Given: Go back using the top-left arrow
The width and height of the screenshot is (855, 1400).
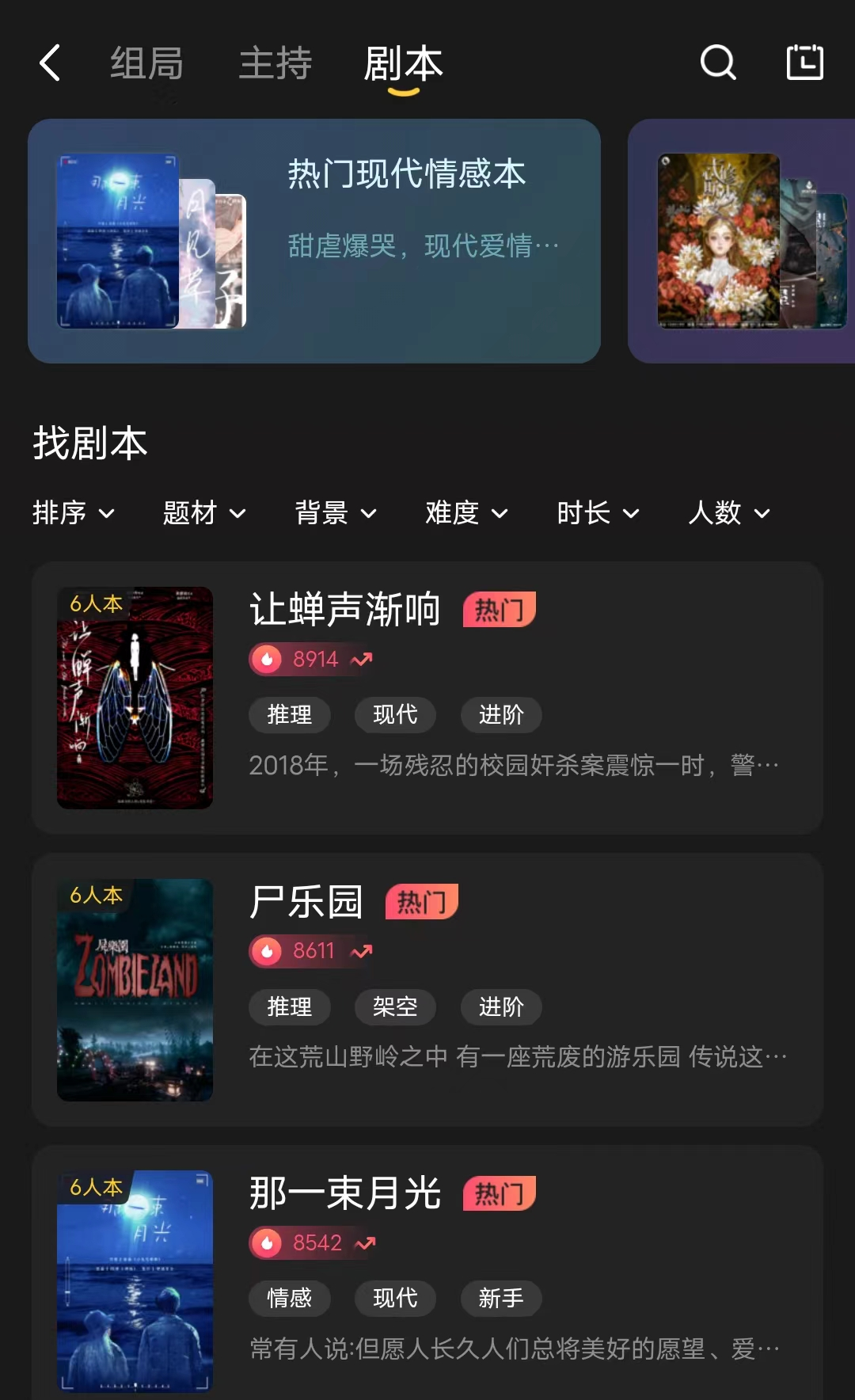Looking at the screenshot, I should (50, 63).
